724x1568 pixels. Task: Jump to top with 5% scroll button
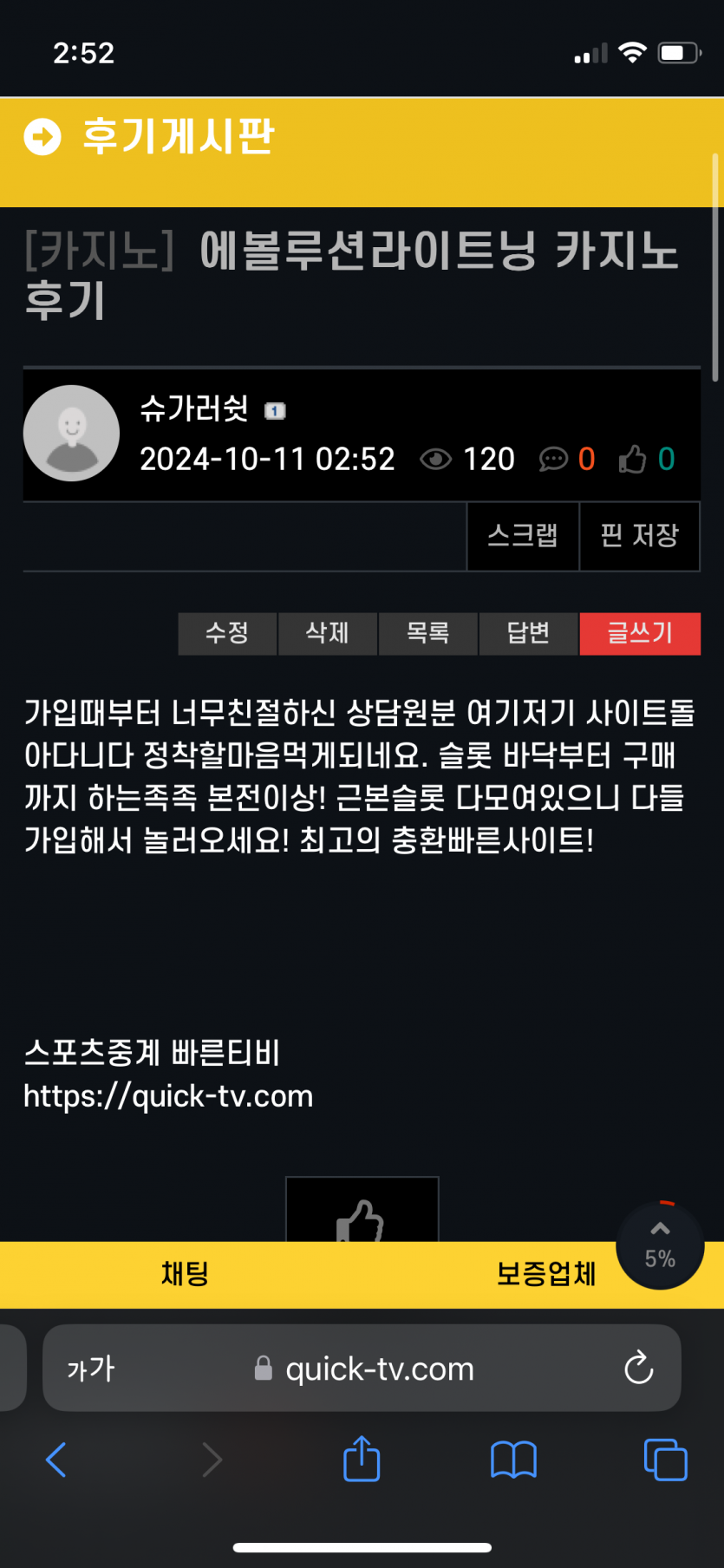(660, 1245)
